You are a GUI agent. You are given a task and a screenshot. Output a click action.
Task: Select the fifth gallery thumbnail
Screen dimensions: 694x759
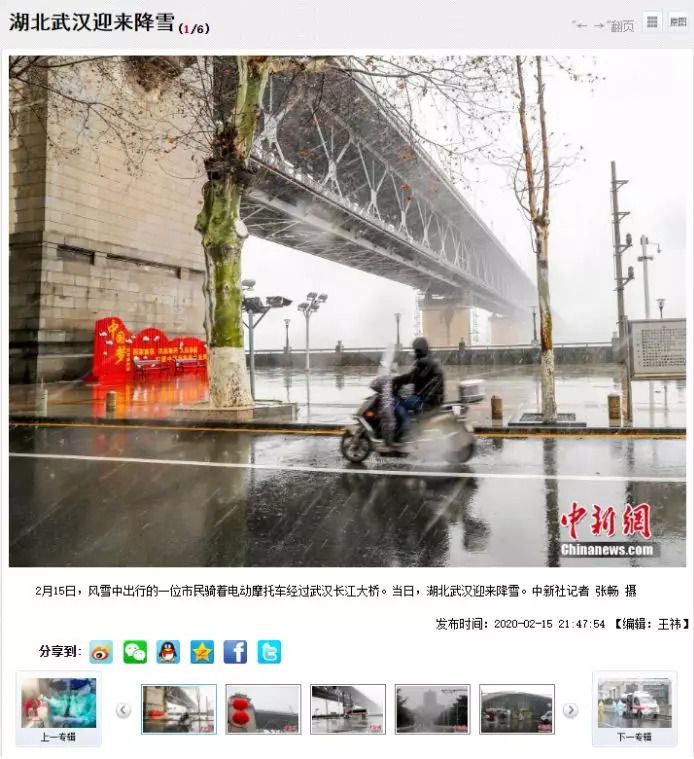tap(517, 709)
